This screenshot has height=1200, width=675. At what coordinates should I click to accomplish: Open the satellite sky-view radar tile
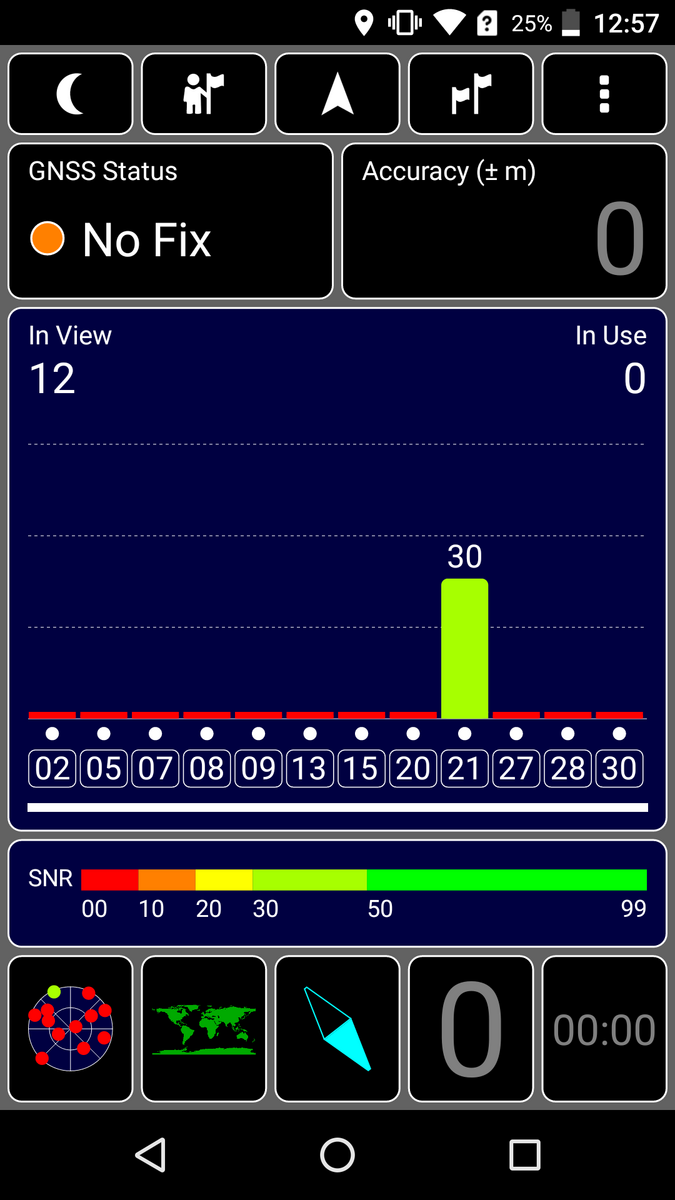point(70,1028)
